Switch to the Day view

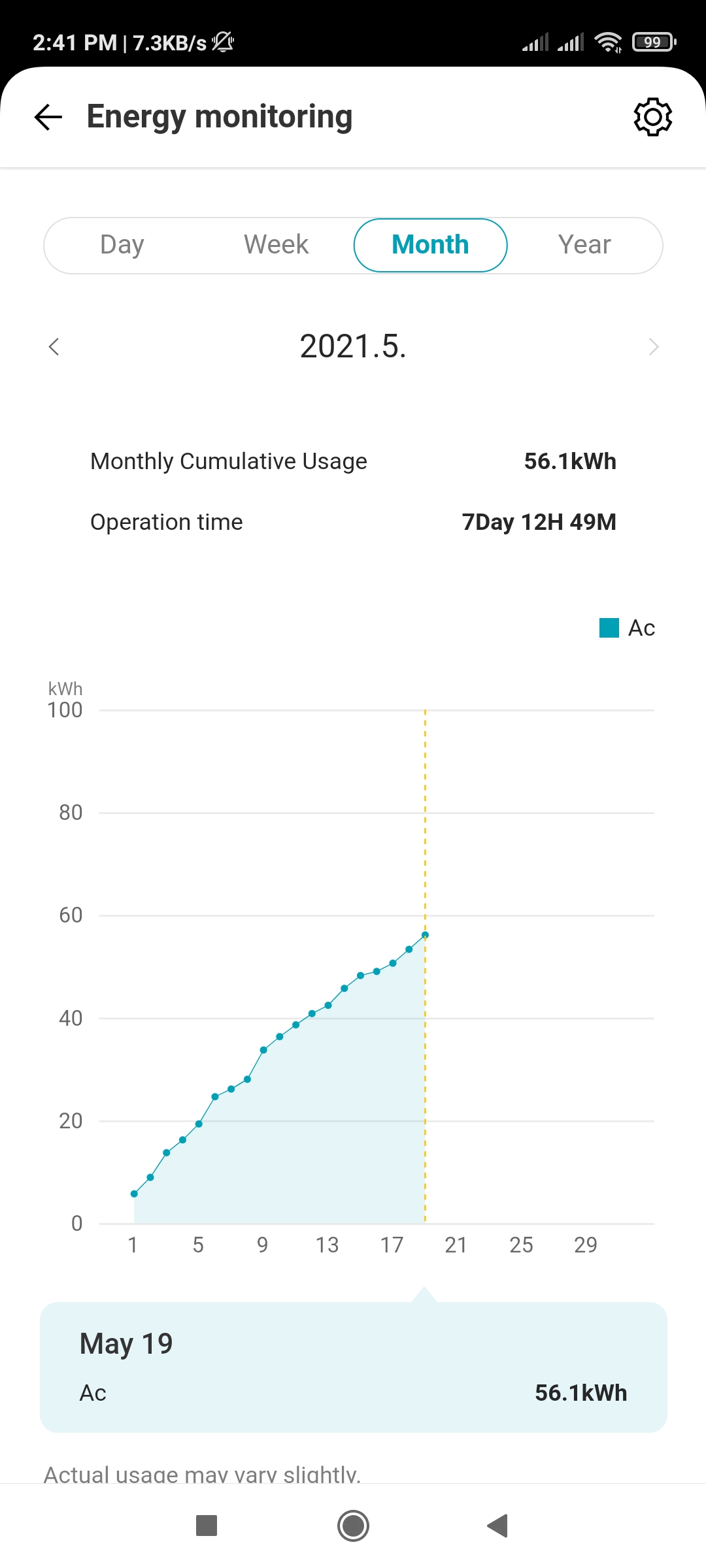coord(122,245)
